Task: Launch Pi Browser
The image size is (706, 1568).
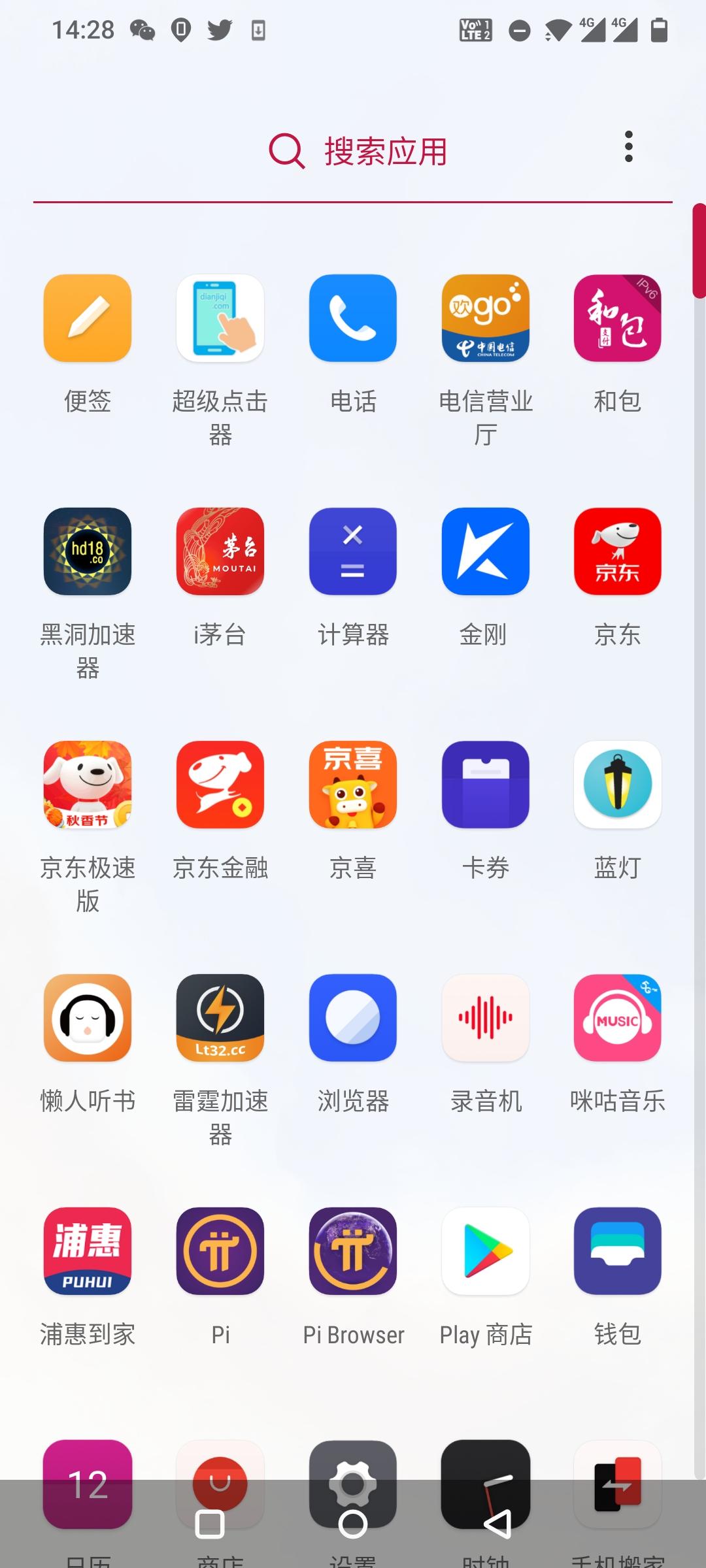Action: click(353, 1251)
